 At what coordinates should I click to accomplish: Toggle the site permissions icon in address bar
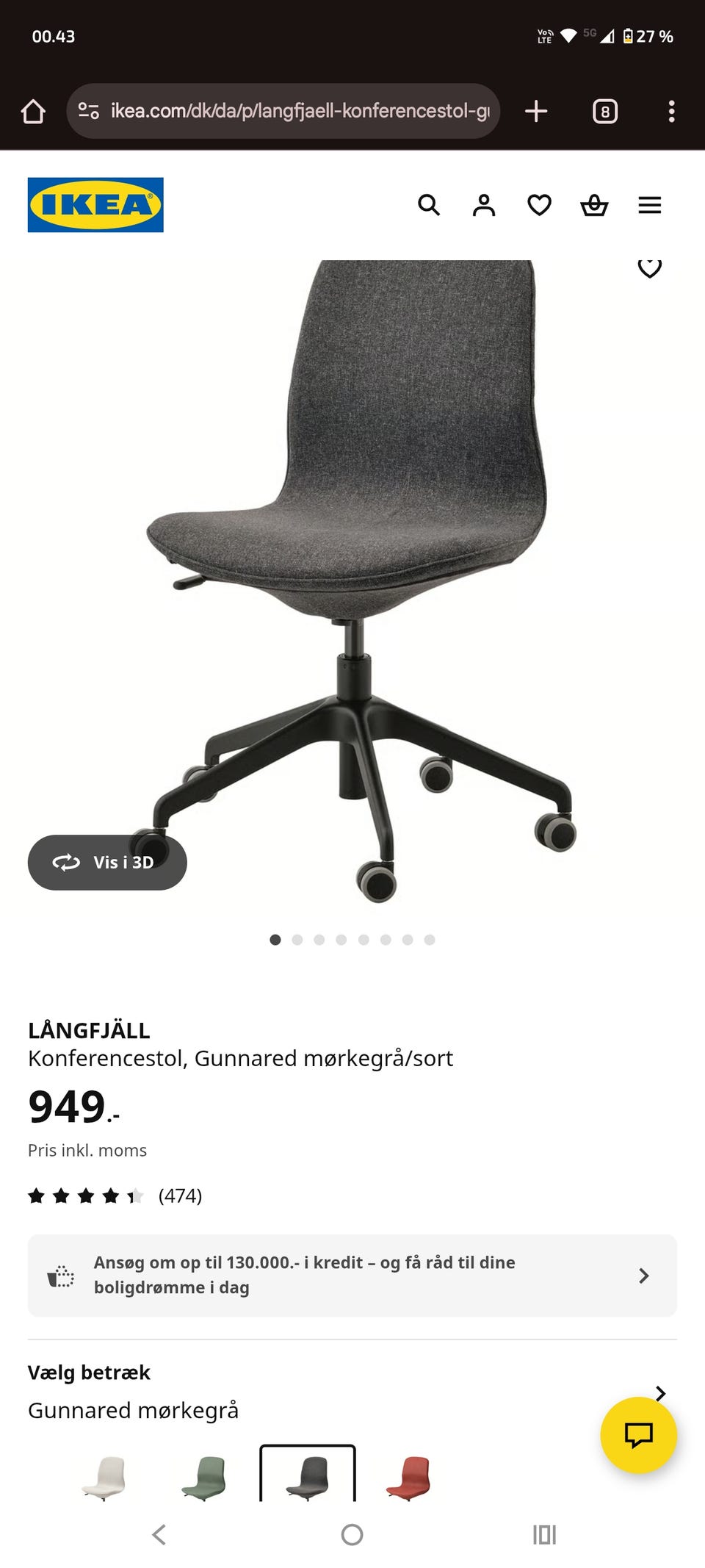coord(88,111)
